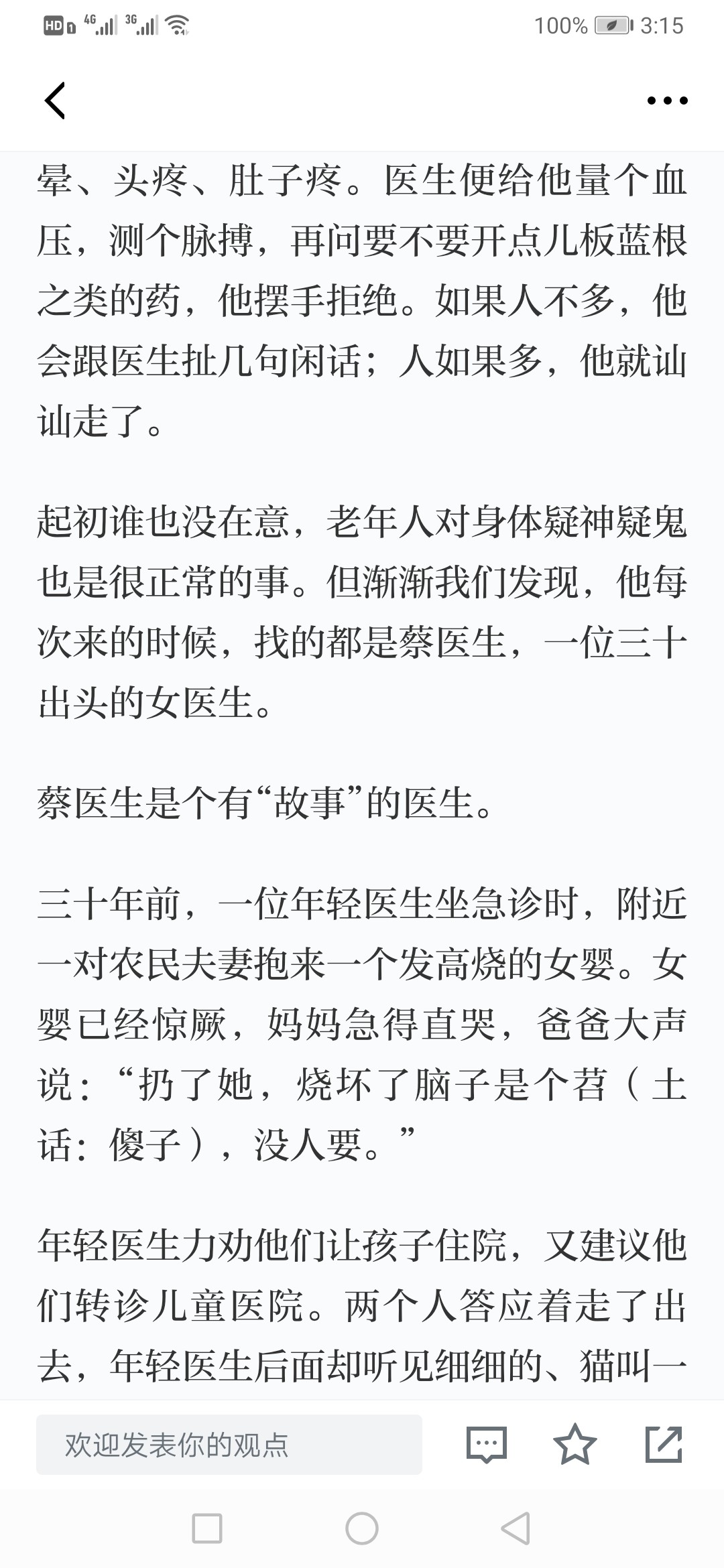Open the comments bubble icon
This screenshot has width=724, height=1568.
487,1444
